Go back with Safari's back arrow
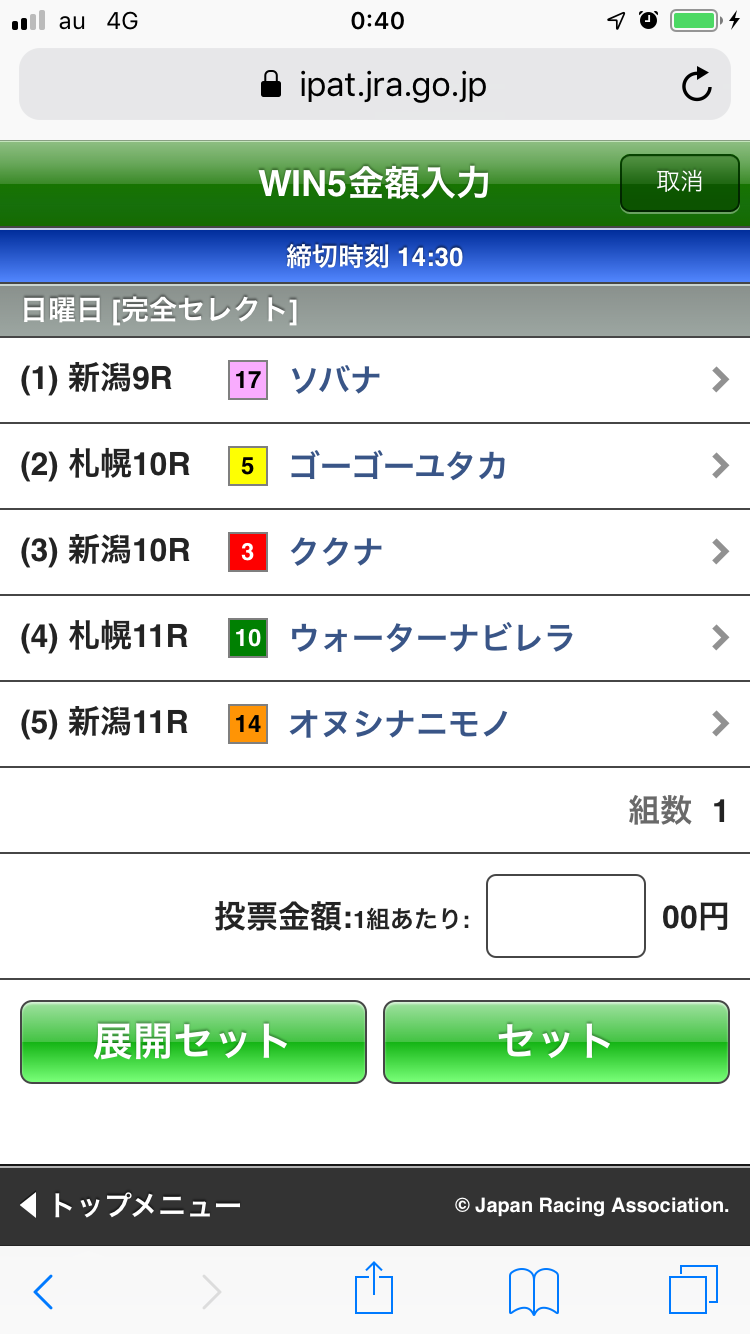 [43, 1292]
